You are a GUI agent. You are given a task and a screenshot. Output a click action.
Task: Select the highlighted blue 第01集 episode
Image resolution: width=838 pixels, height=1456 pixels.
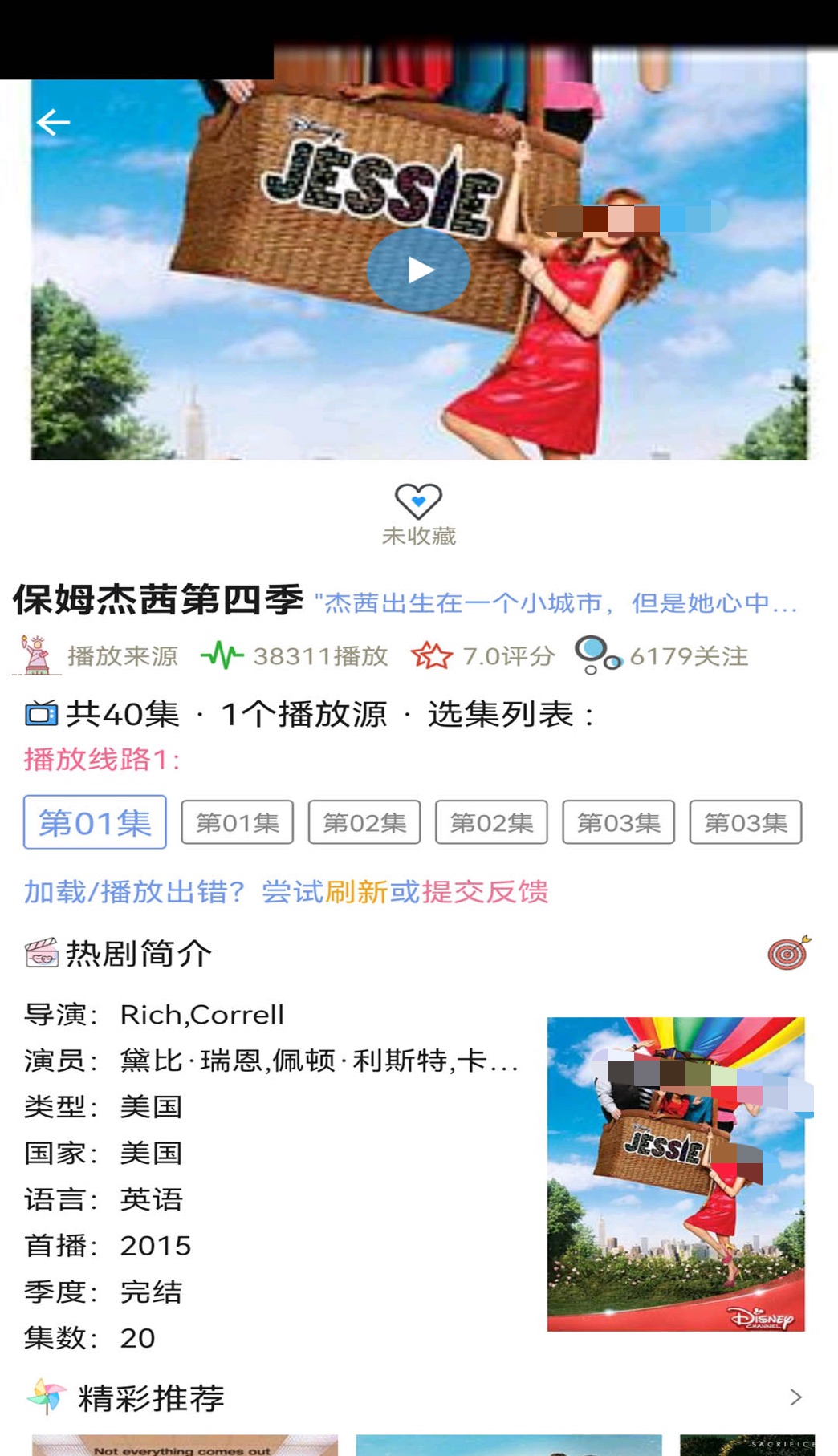click(95, 822)
